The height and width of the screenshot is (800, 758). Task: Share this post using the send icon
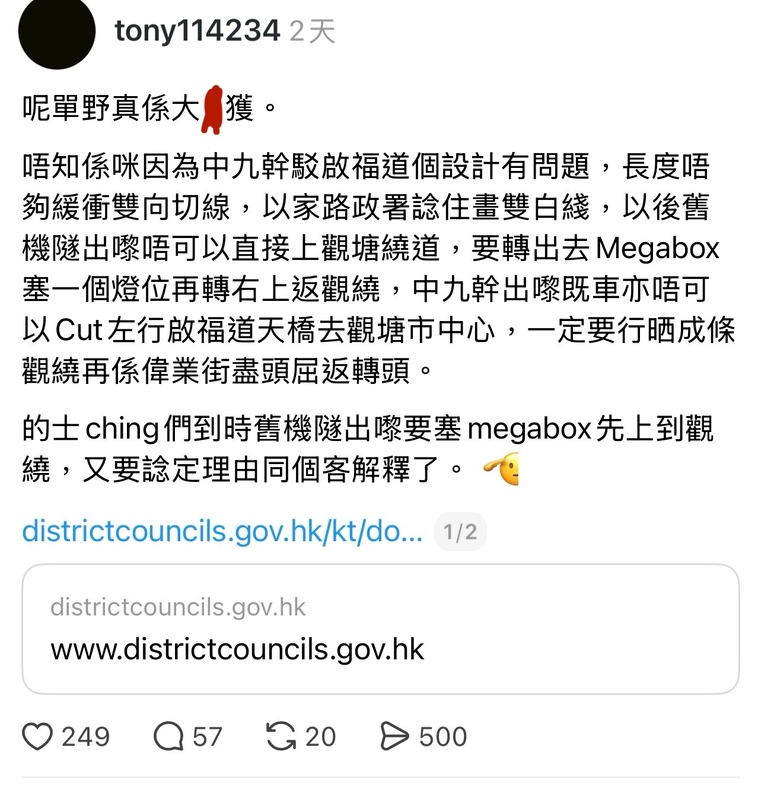[x=396, y=737]
